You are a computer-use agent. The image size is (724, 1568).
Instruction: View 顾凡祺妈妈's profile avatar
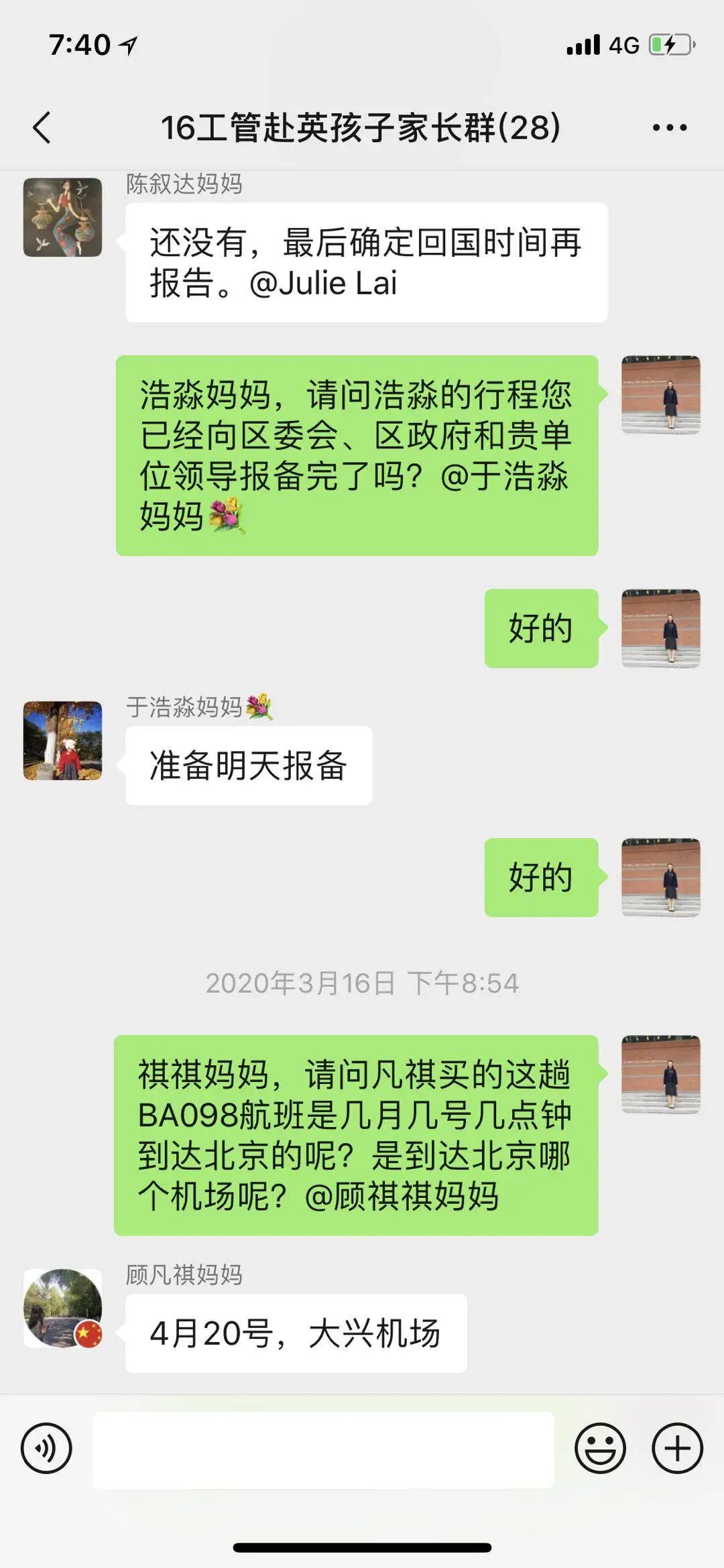pyautogui.click(x=62, y=1308)
